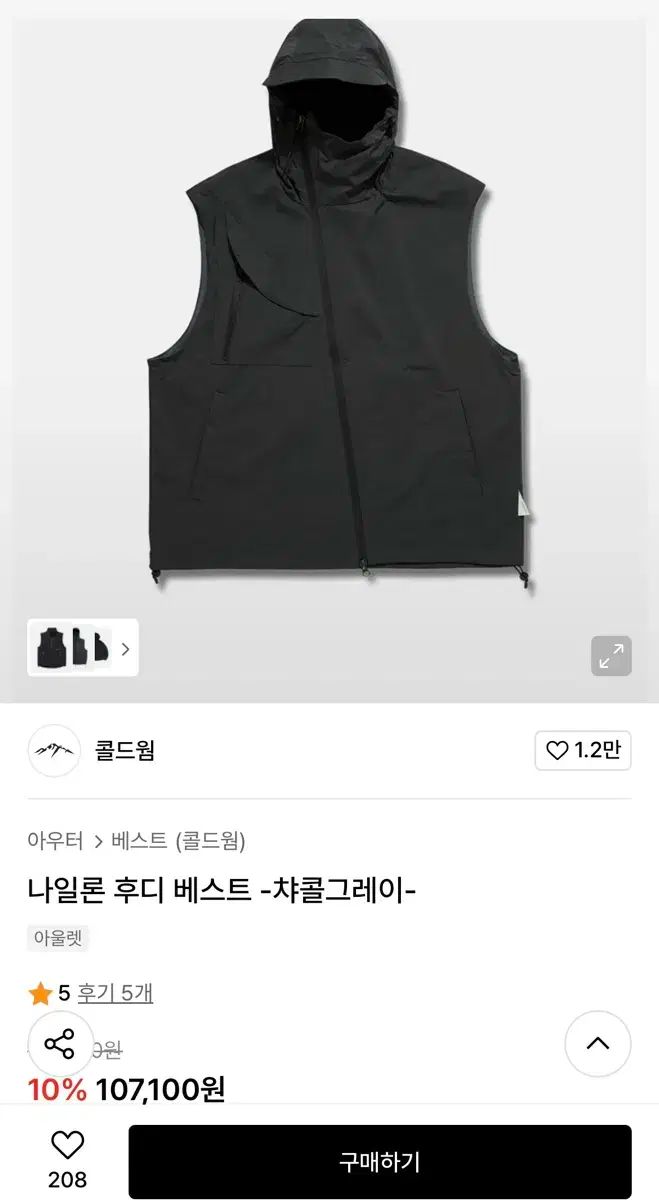View the 후기 5개 reviews link
Viewport: 659px width, 1200px height.
click(115, 993)
